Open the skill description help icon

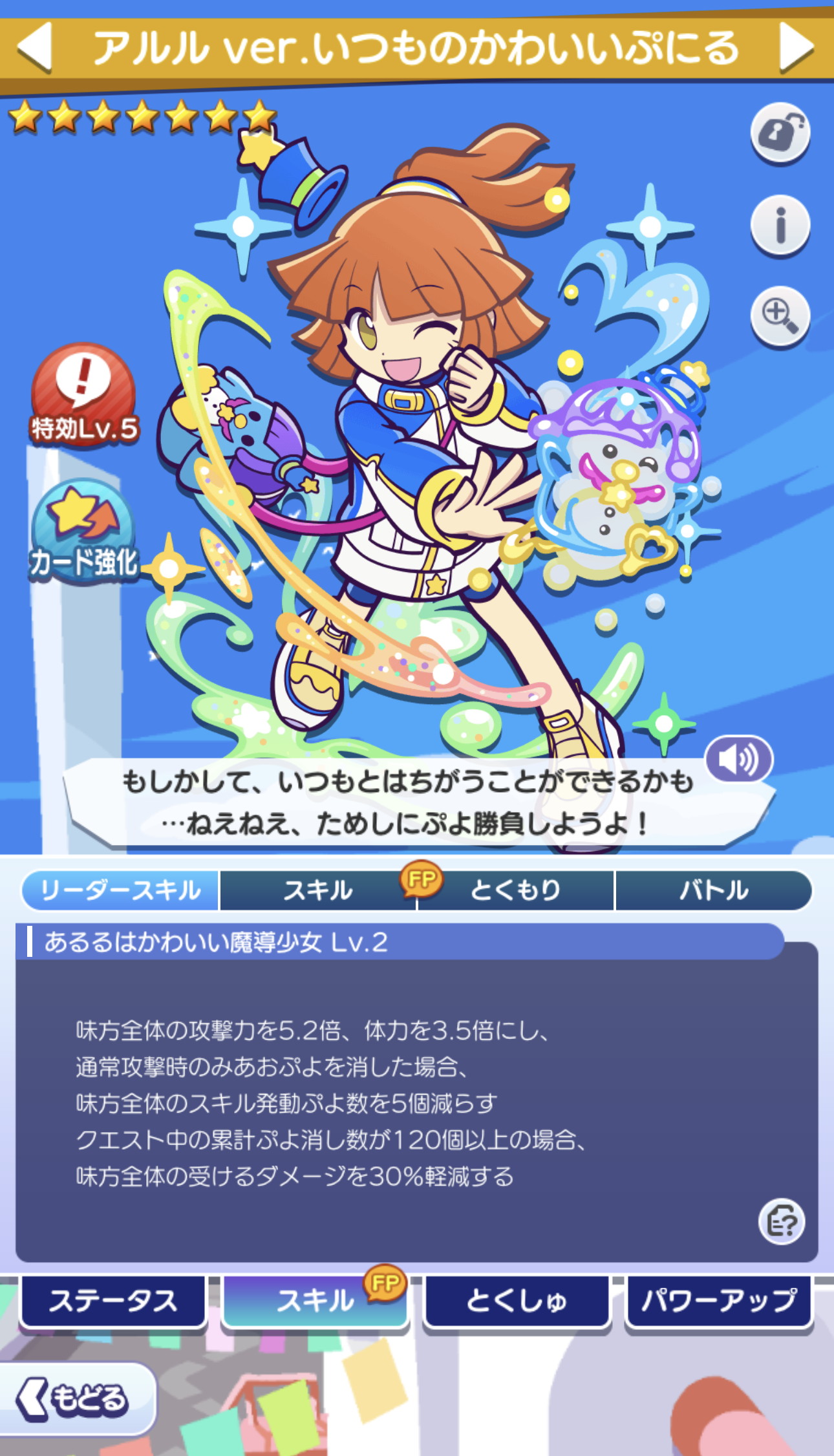click(x=782, y=1222)
